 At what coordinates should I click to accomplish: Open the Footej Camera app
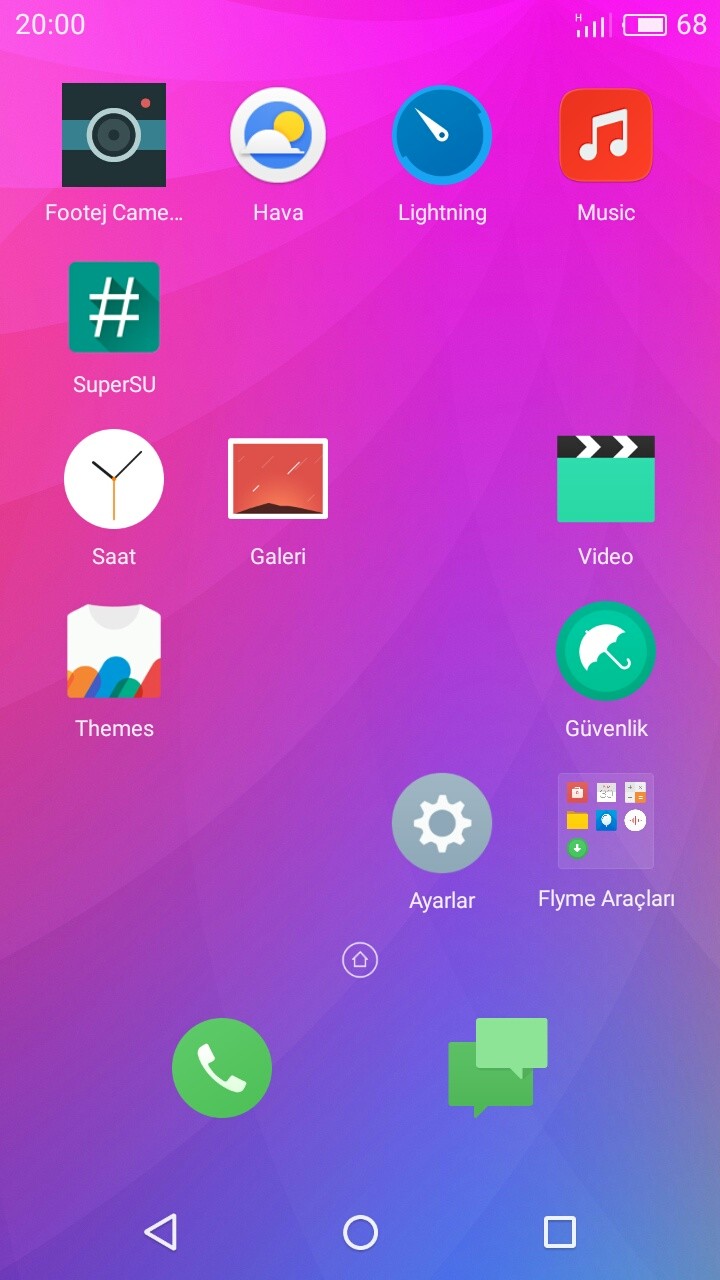[114, 136]
